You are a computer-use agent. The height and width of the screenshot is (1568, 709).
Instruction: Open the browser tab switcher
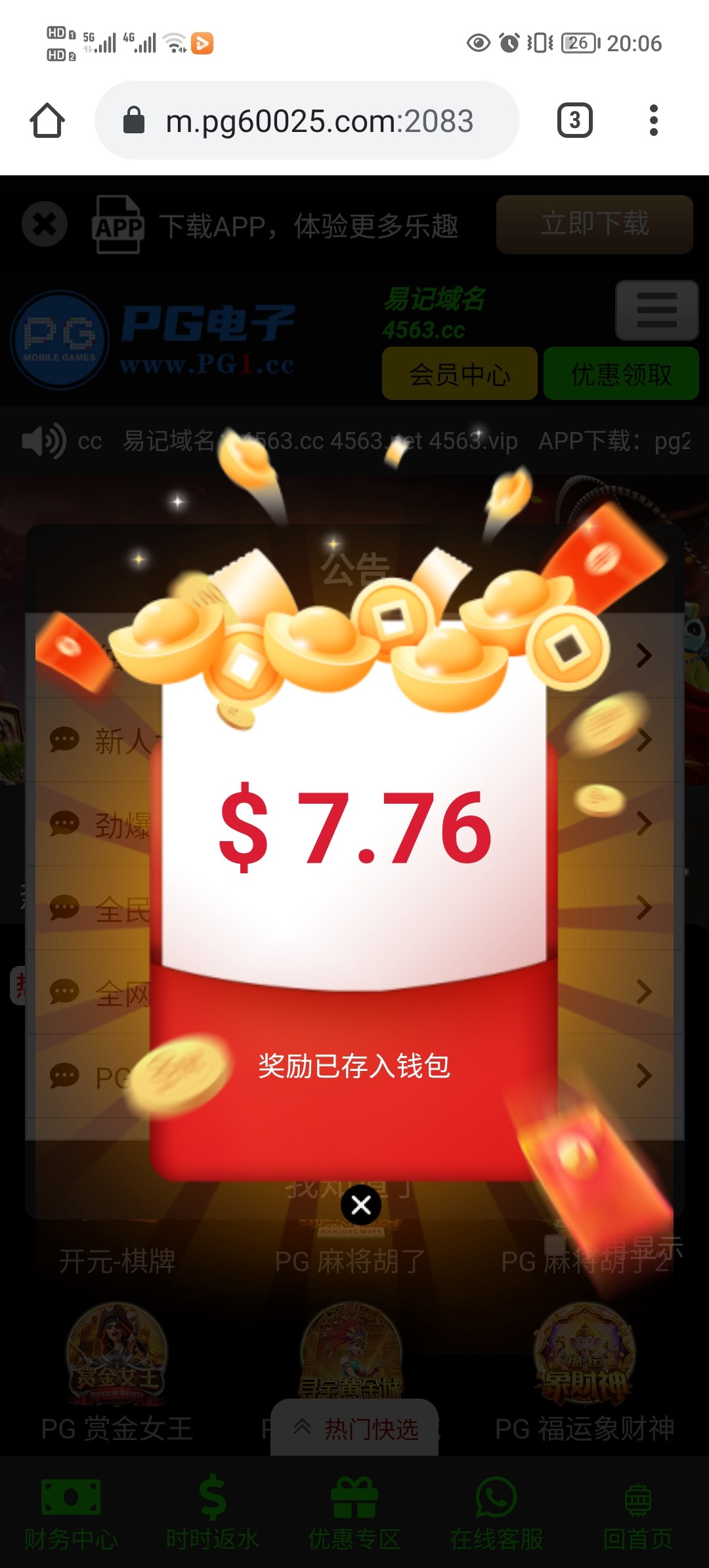574,121
